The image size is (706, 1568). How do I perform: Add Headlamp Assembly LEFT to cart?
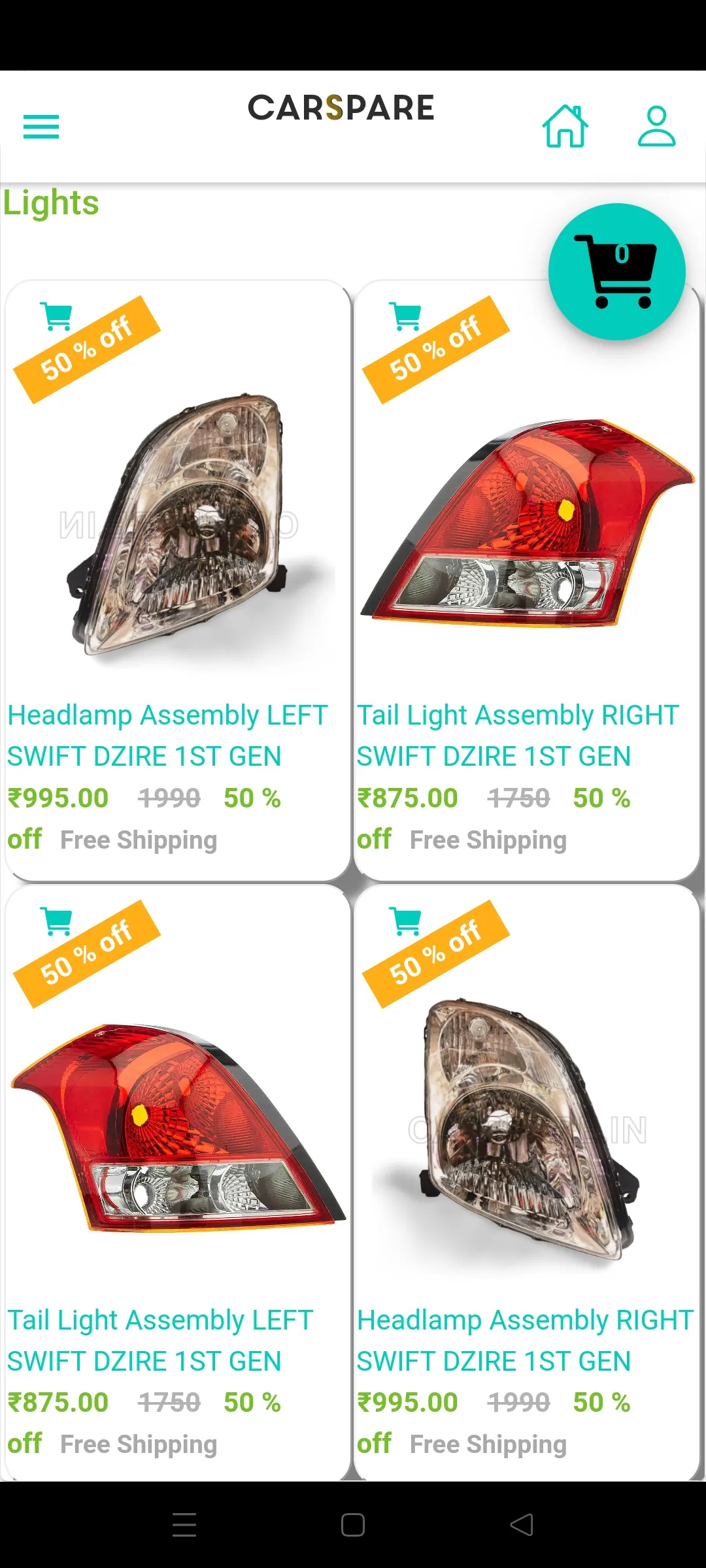tap(56, 317)
